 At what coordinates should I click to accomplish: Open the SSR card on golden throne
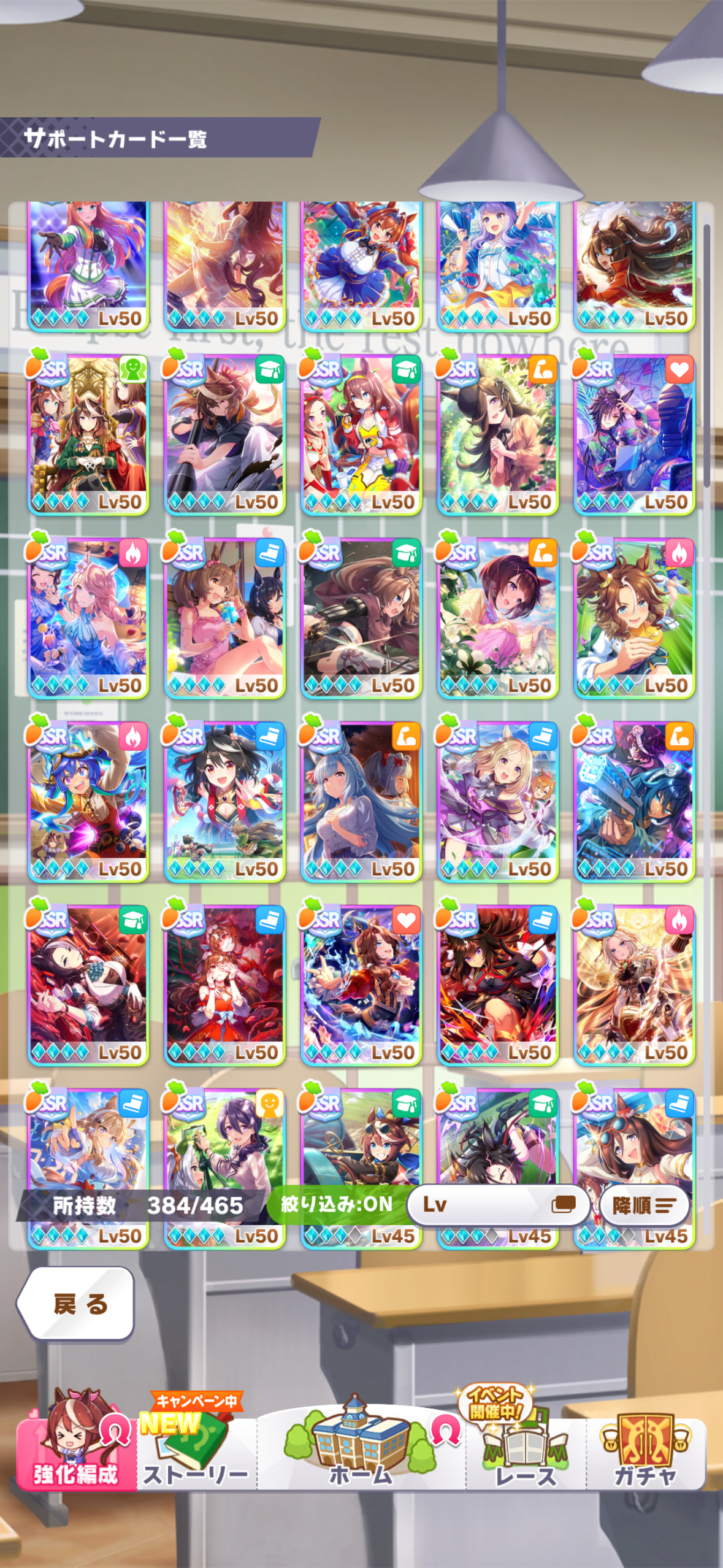coord(88,434)
